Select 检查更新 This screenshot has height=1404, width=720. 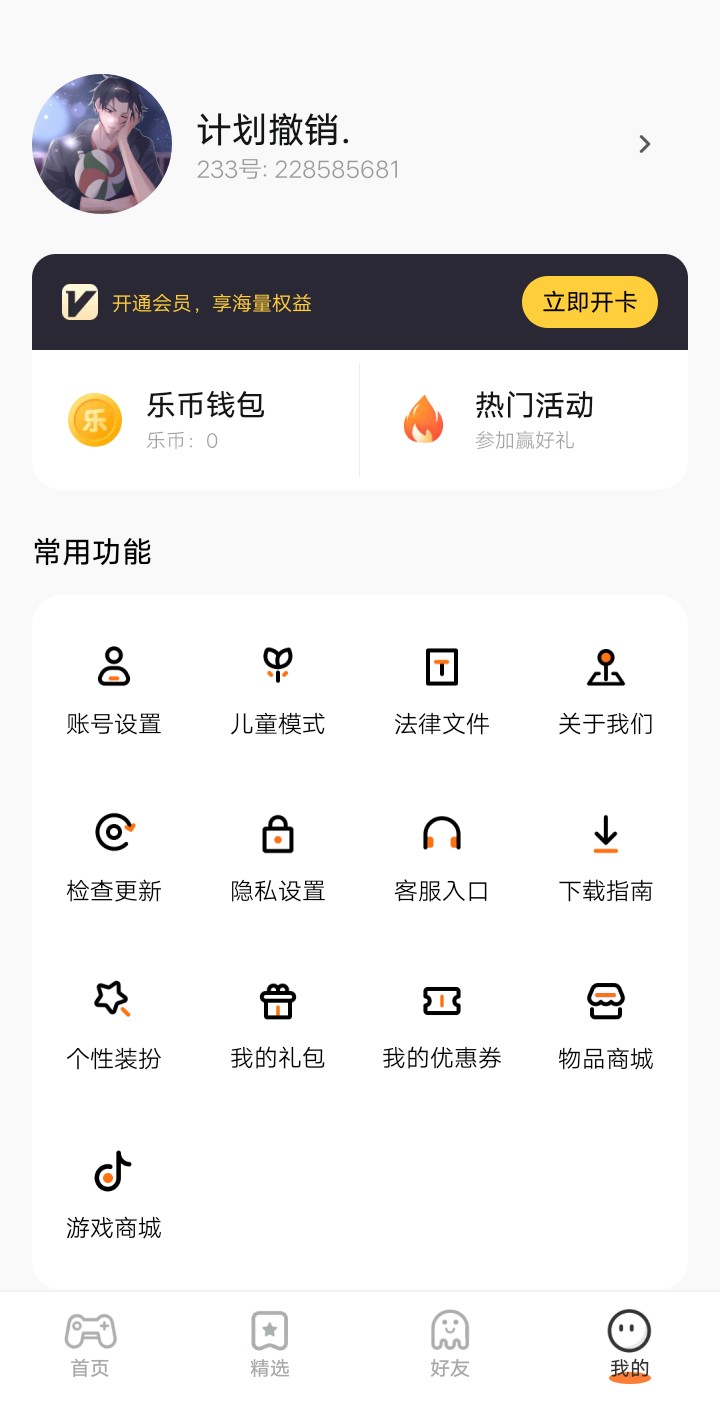pyautogui.click(x=114, y=857)
